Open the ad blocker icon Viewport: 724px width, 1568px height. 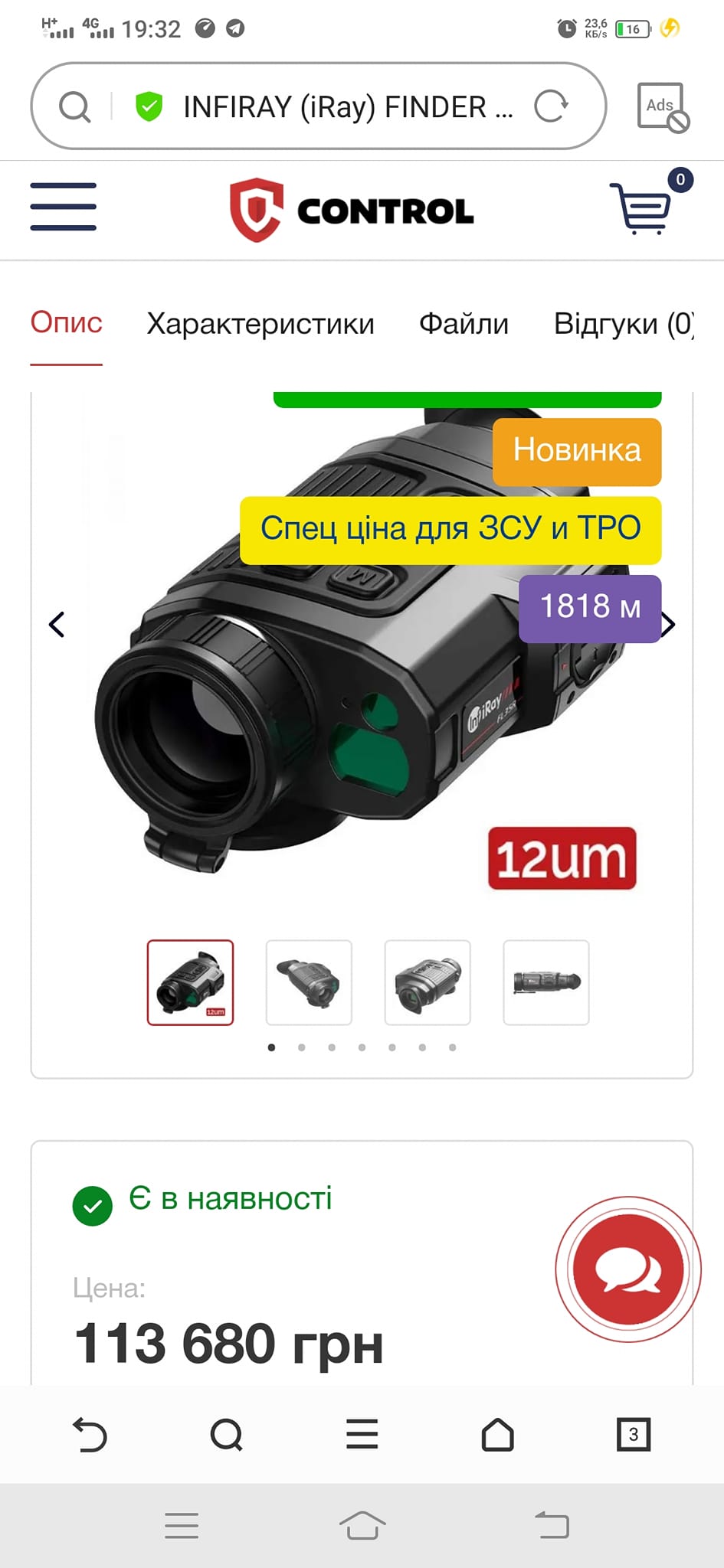[663, 107]
